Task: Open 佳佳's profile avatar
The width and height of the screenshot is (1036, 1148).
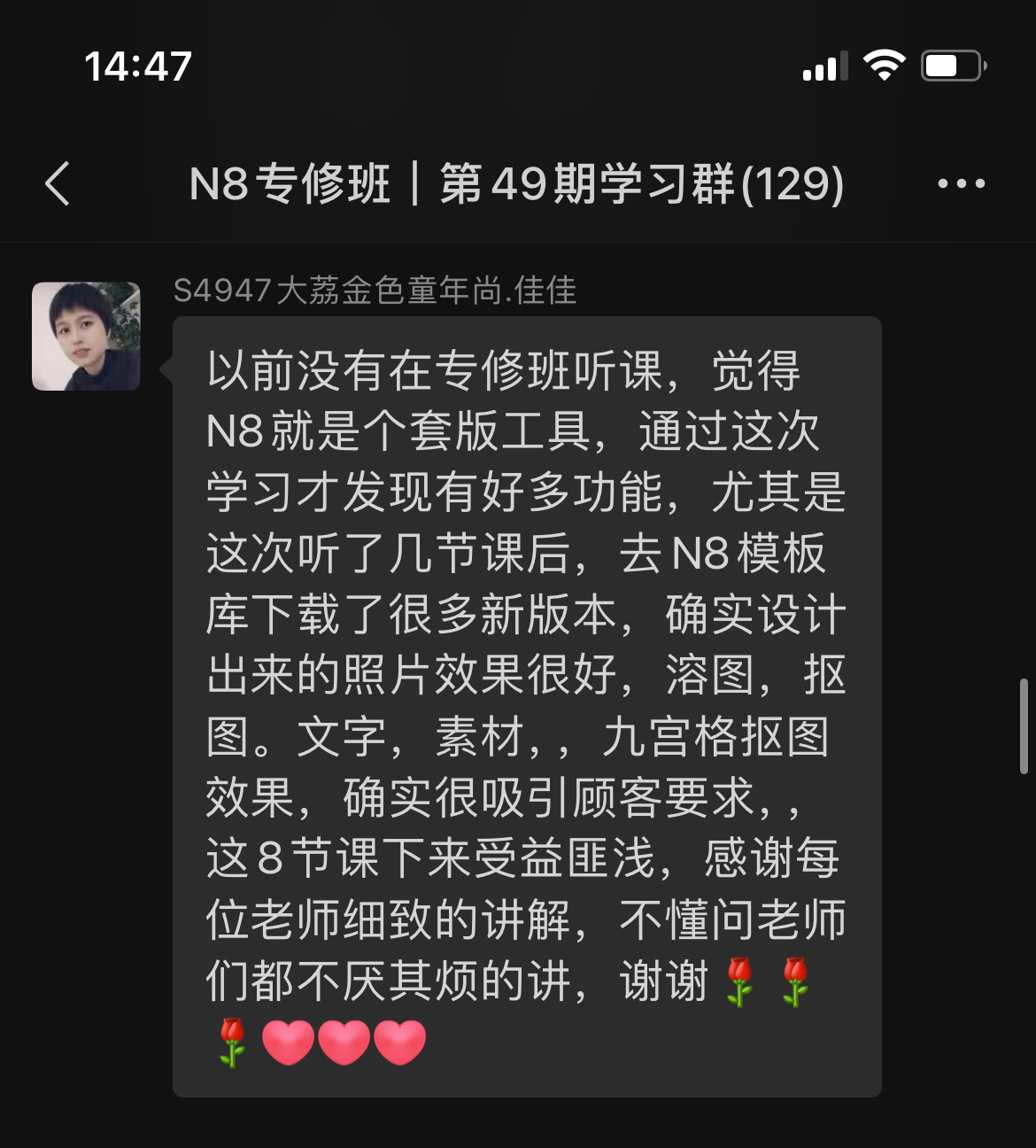Action: [x=86, y=337]
